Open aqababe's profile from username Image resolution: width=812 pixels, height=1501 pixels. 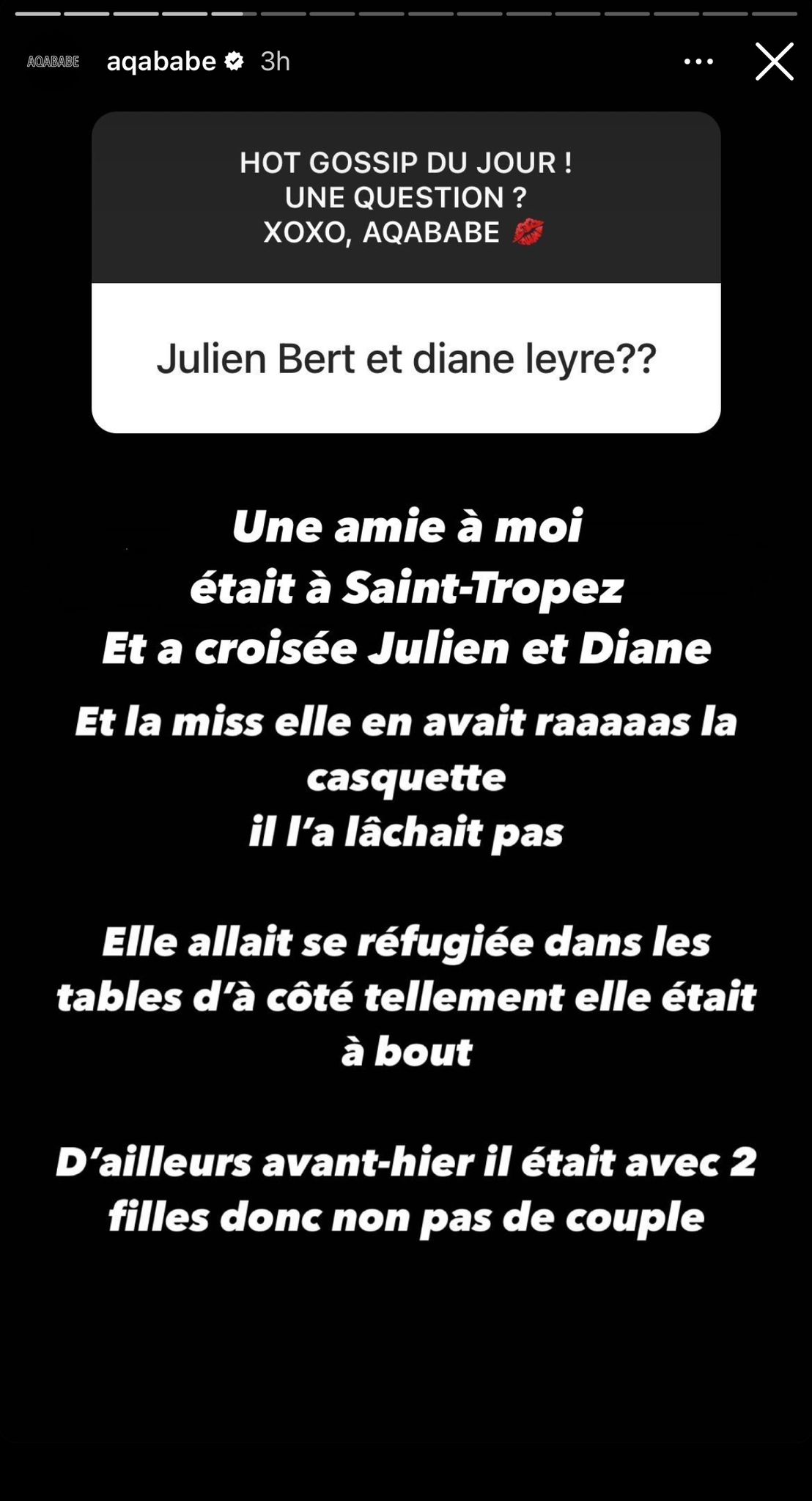(161, 62)
